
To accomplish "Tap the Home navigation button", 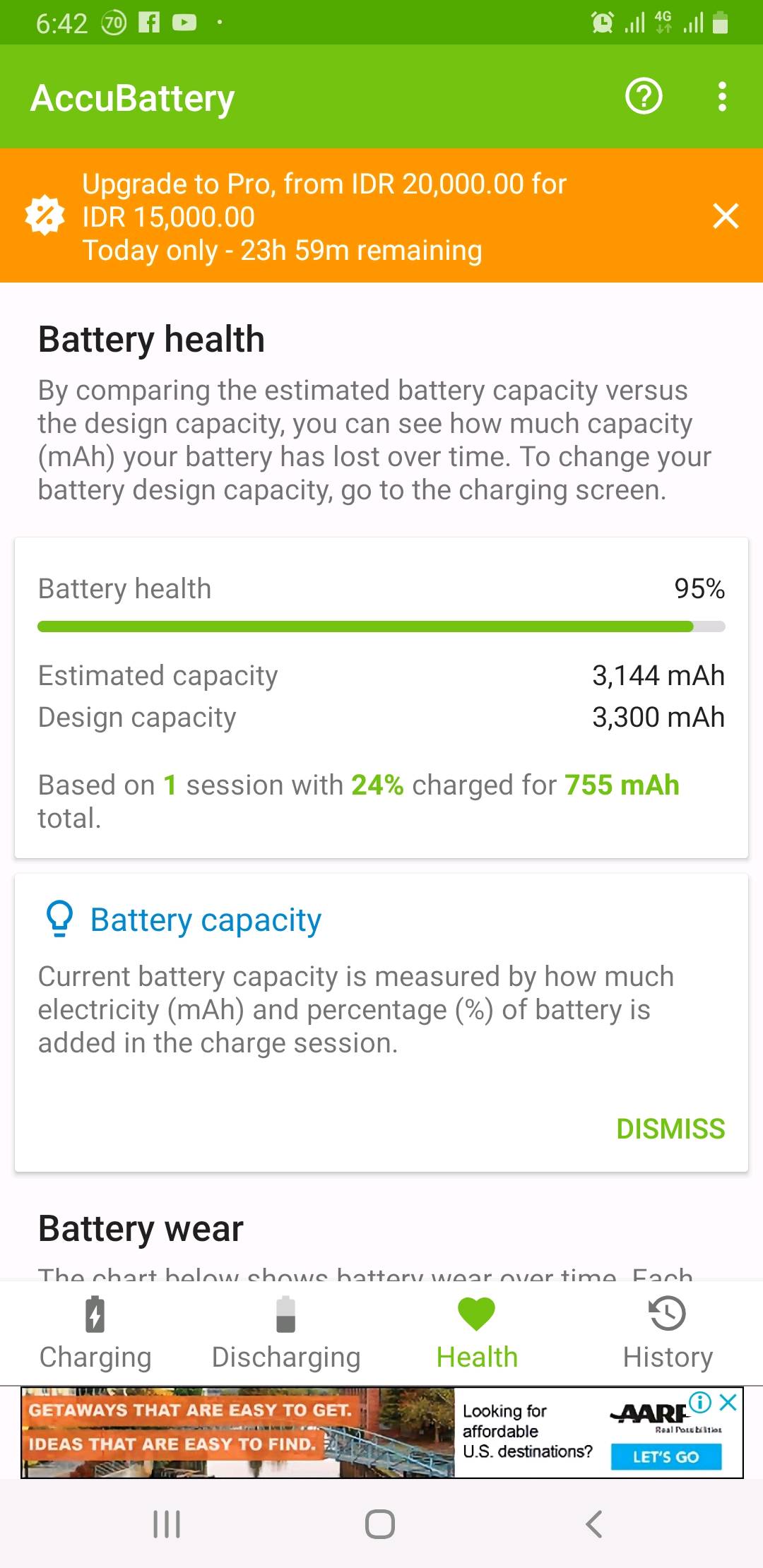I will (x=381, y=1523).
